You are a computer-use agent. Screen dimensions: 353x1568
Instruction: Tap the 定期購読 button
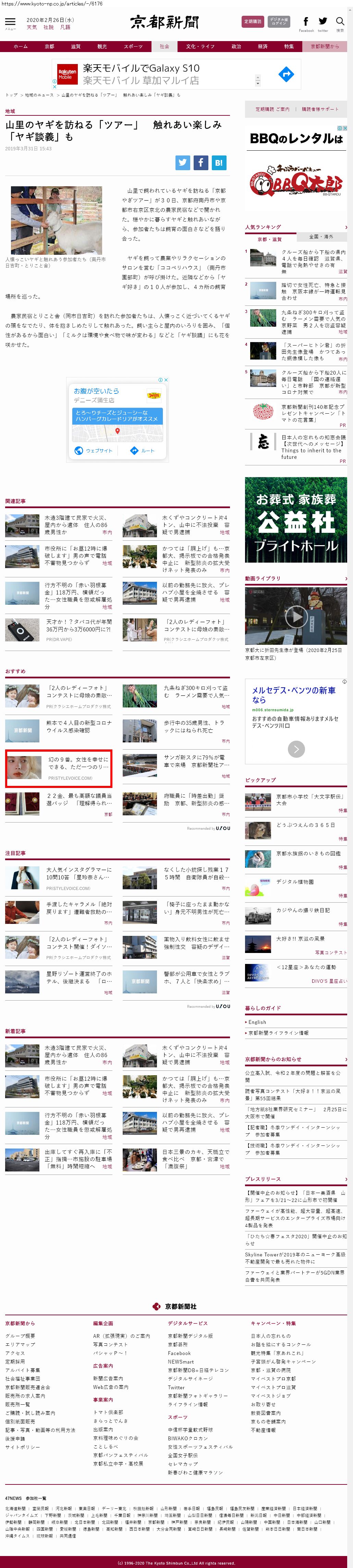pos(253,21)
